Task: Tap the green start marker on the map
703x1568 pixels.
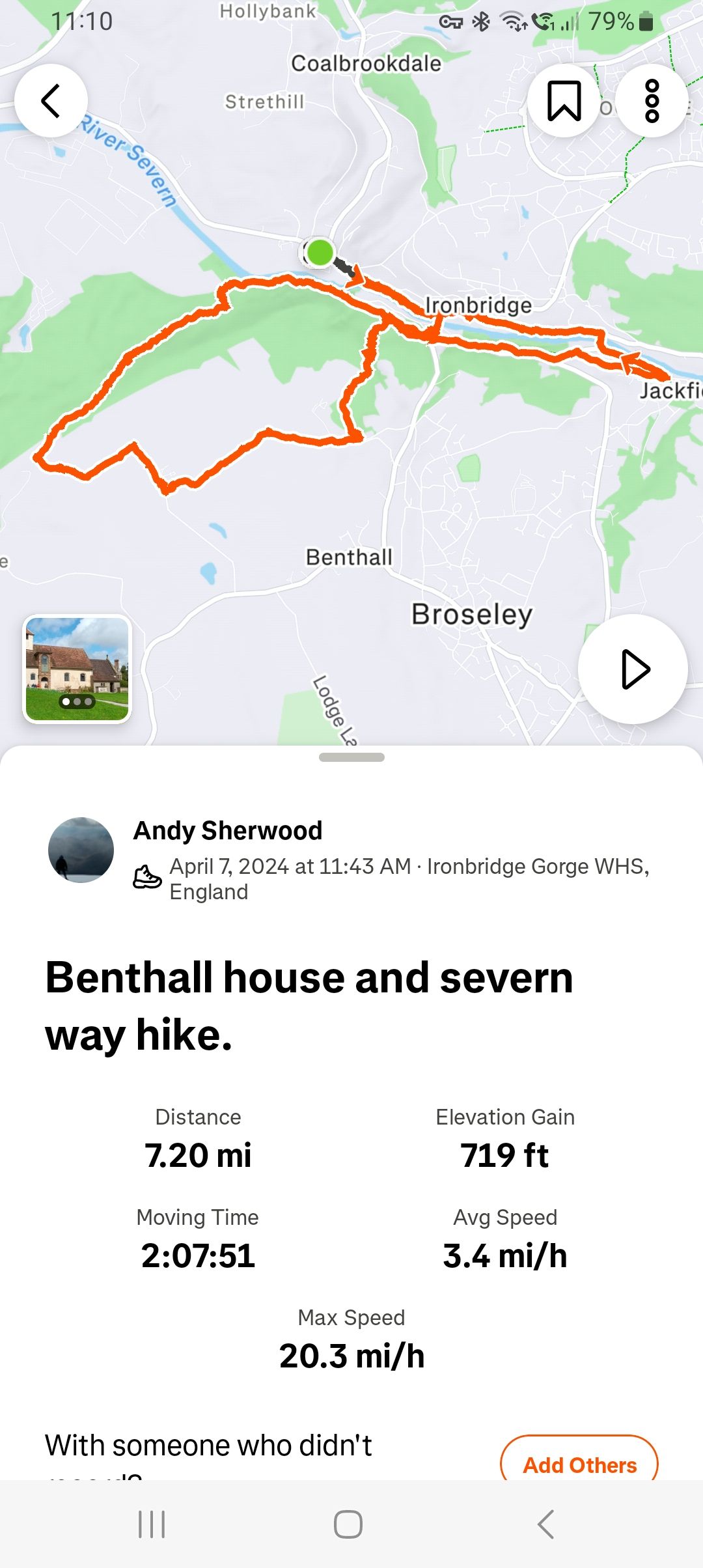Action: (x=318, y=251)
